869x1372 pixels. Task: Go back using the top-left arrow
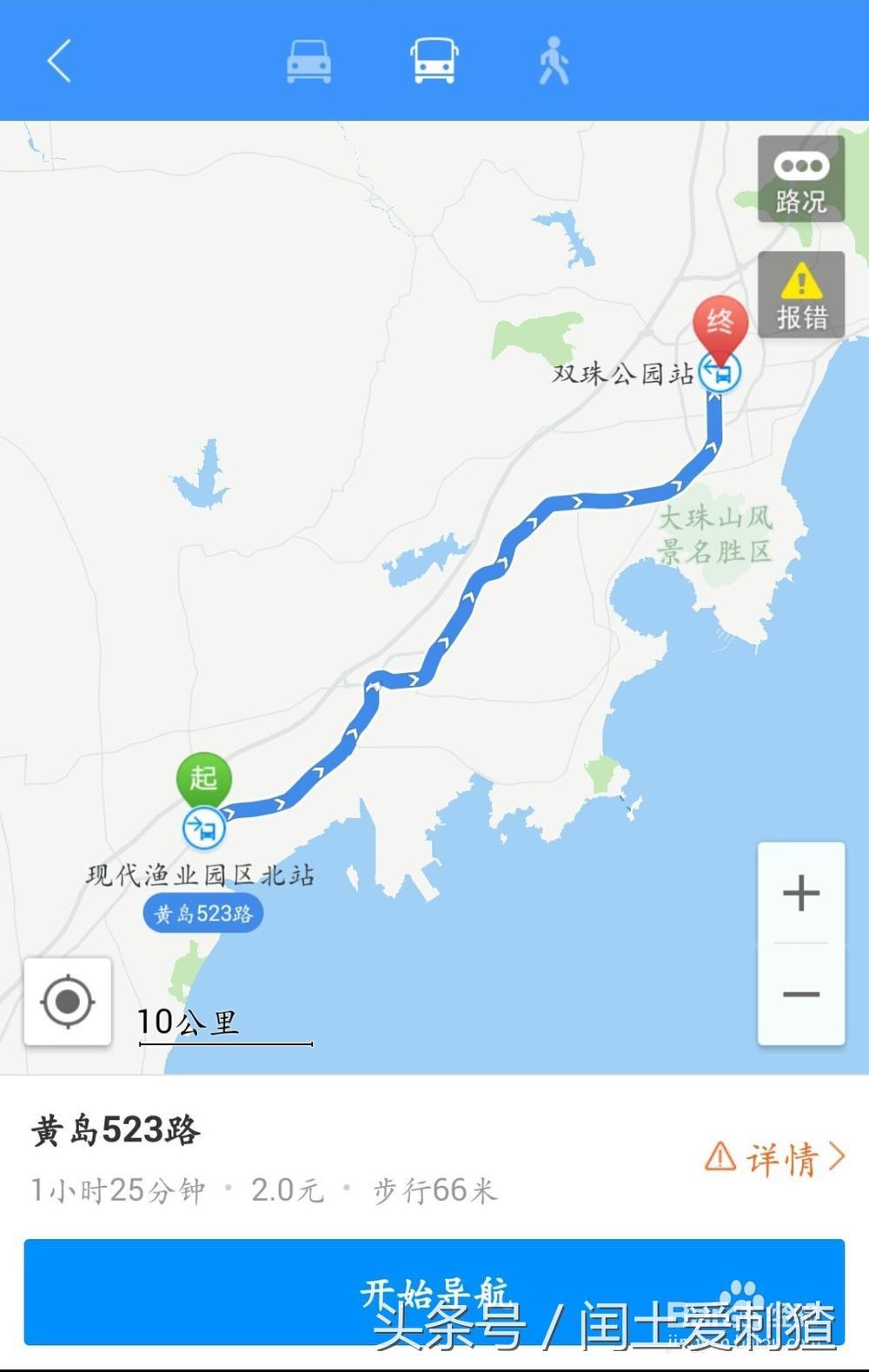(x=59, y=62)
